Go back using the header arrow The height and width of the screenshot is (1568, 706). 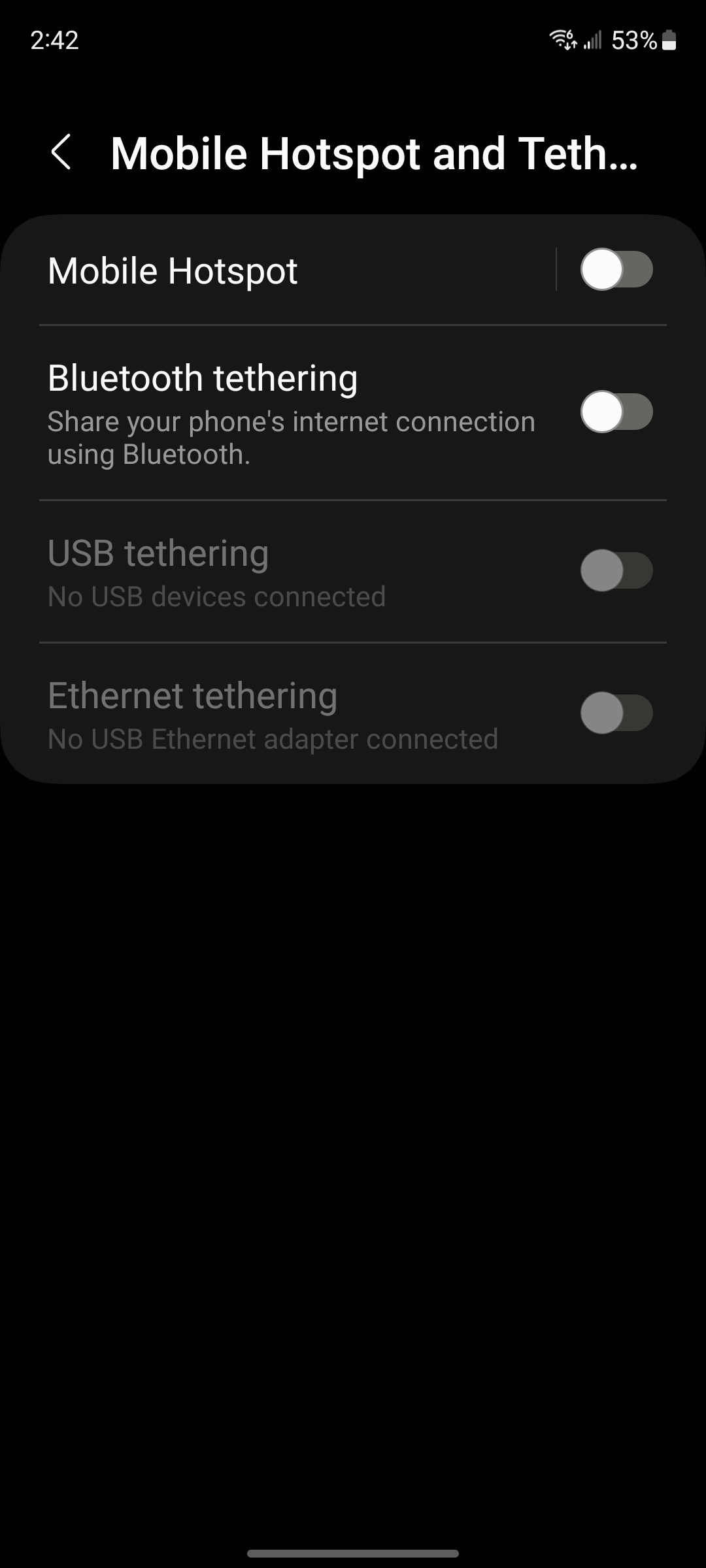(61, 153)
